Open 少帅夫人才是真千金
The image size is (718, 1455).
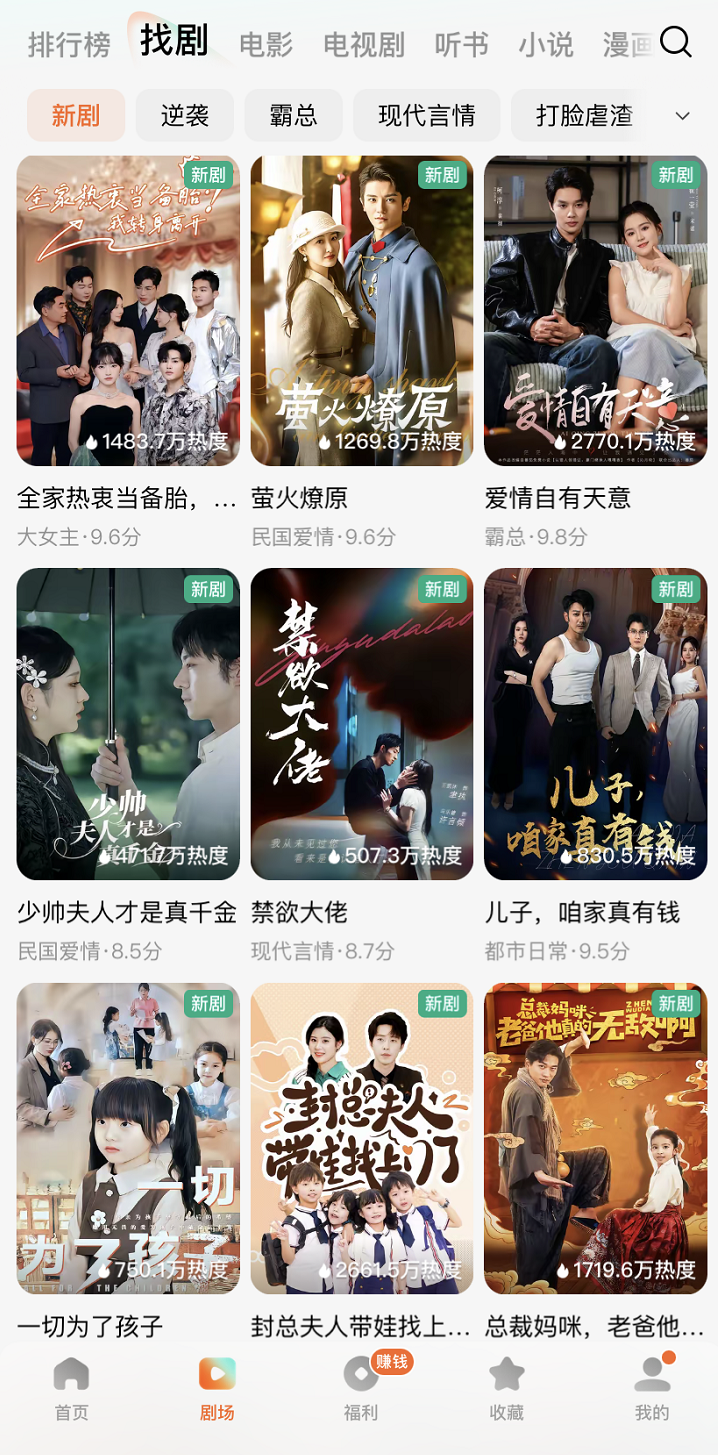(128, 724)
